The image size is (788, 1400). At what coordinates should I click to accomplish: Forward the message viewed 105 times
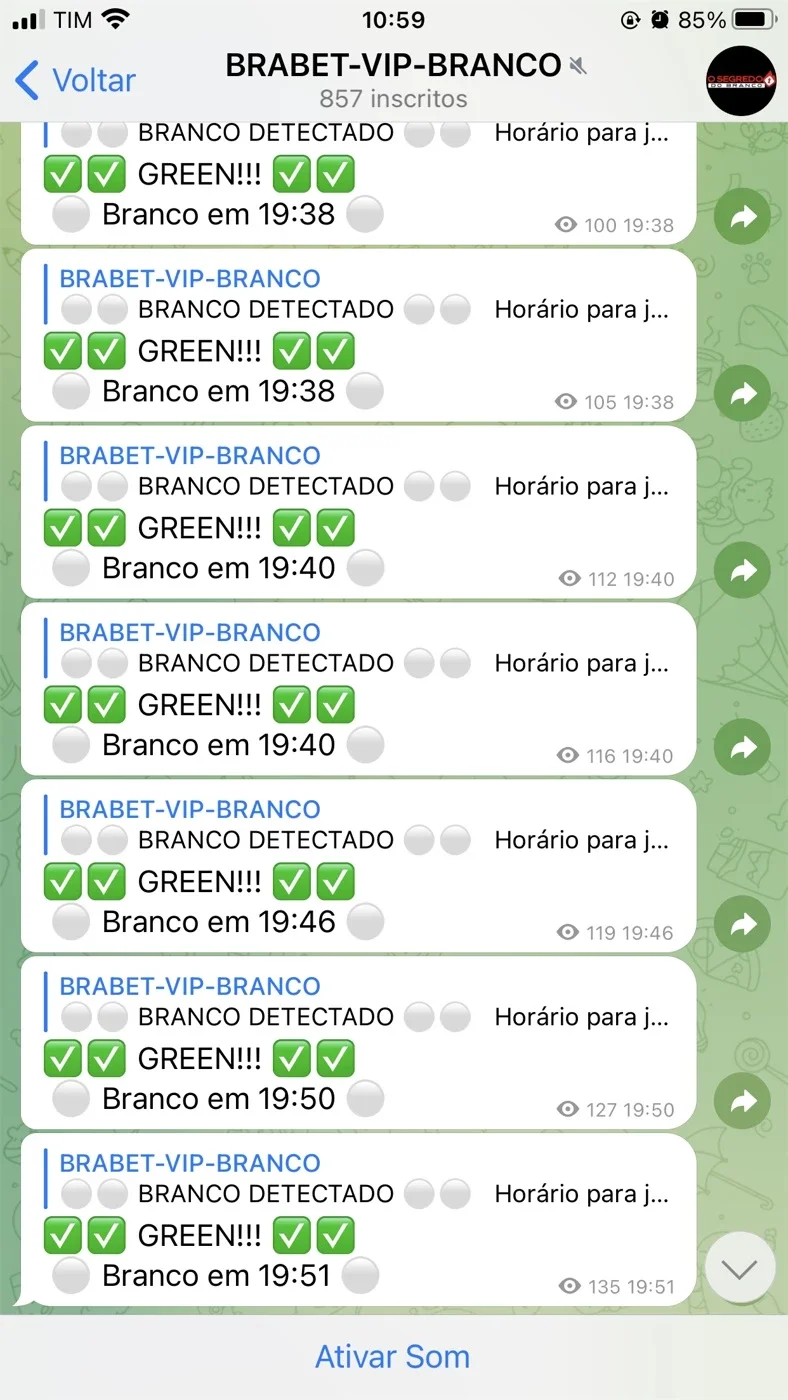pyautogui.click(x=743, y=394)
